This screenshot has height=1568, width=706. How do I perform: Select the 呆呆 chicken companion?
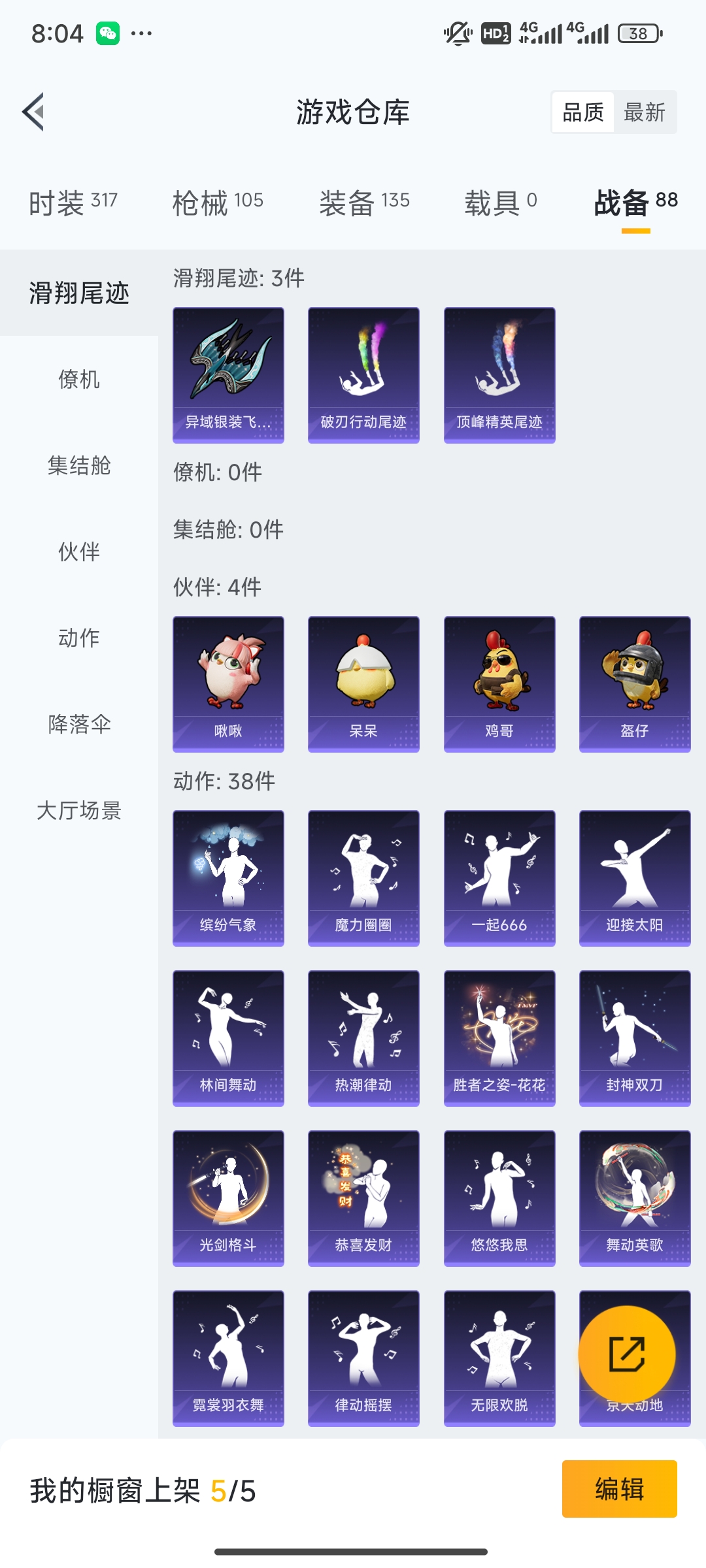coord(363,682)
